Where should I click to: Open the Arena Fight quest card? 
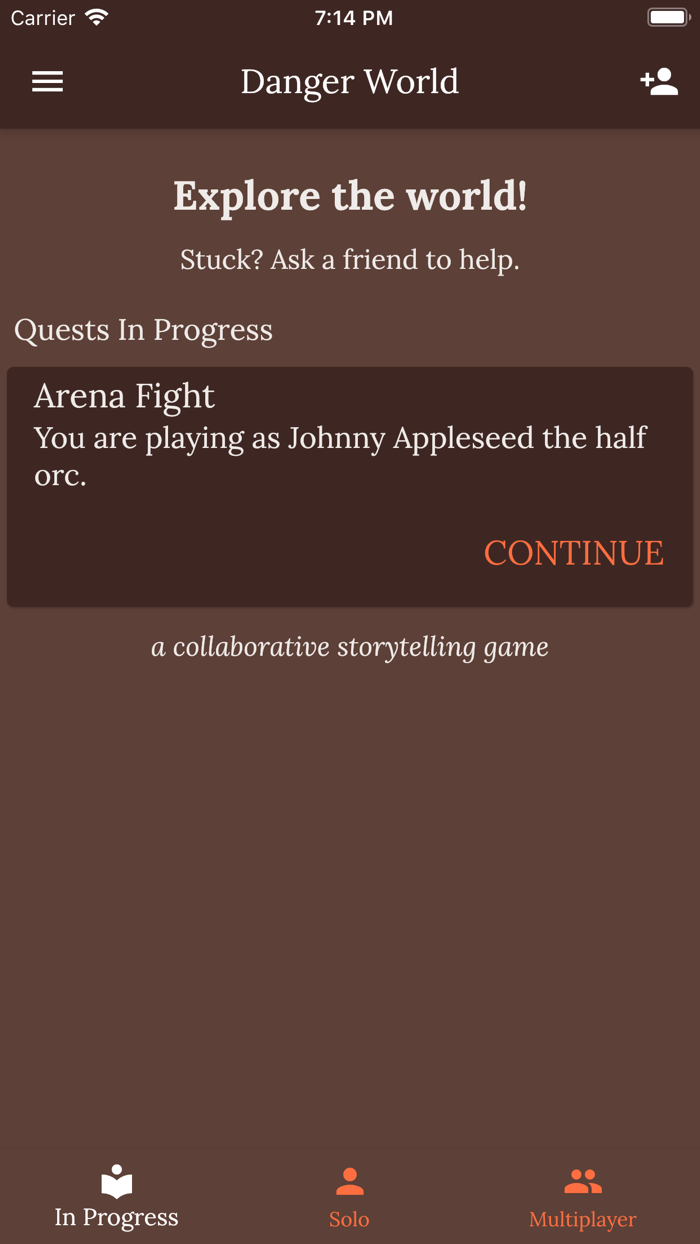pos(350,486)
